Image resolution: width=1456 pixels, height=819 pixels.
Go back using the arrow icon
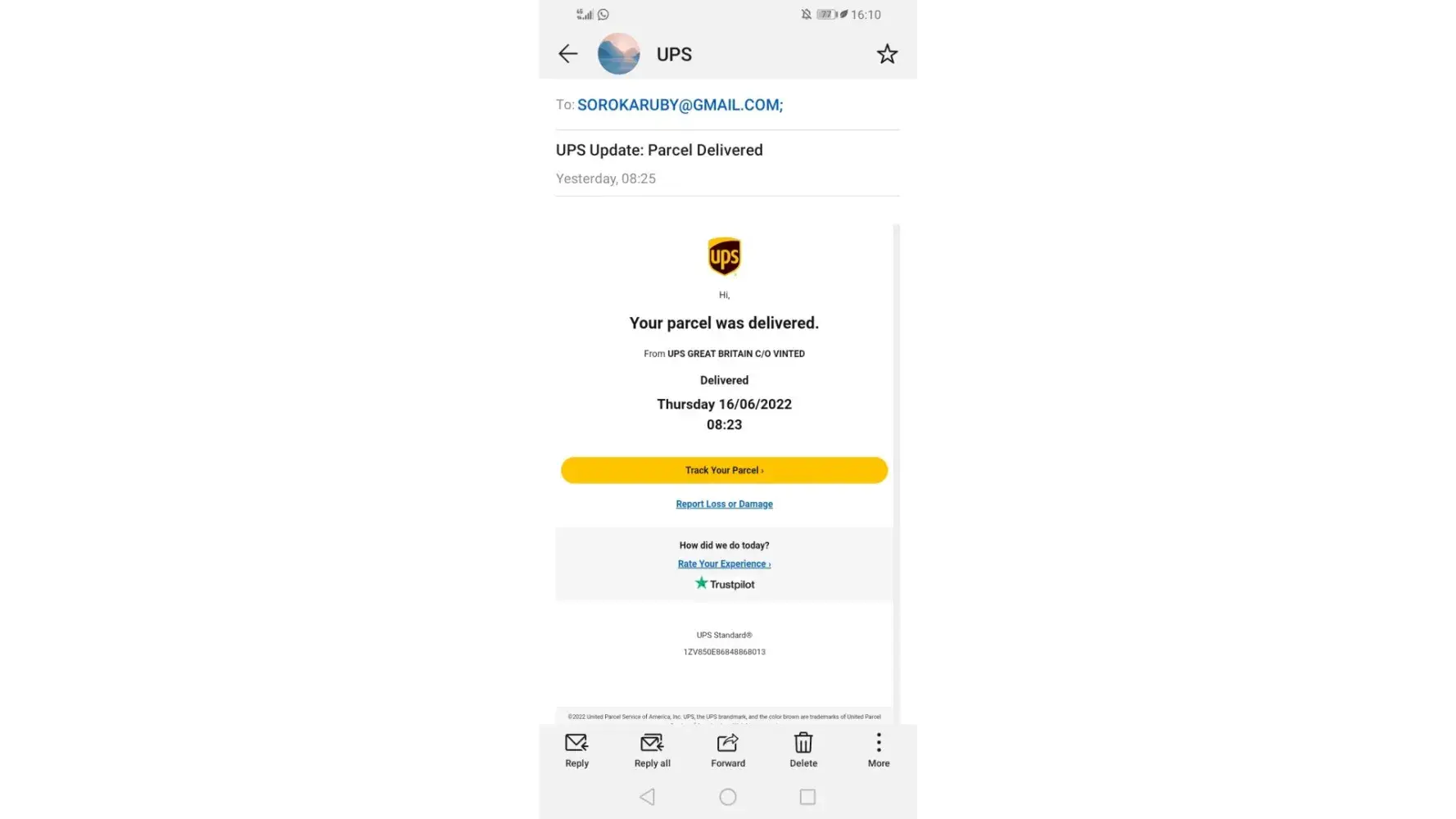(x=567, y=54)
